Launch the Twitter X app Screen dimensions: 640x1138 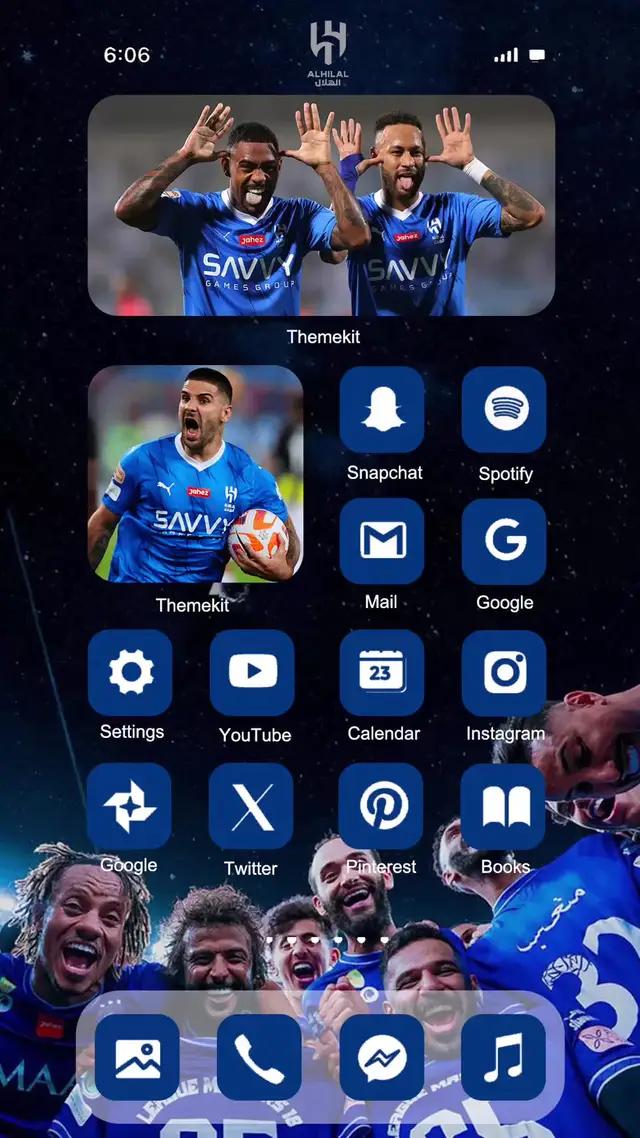coord(251,806)
